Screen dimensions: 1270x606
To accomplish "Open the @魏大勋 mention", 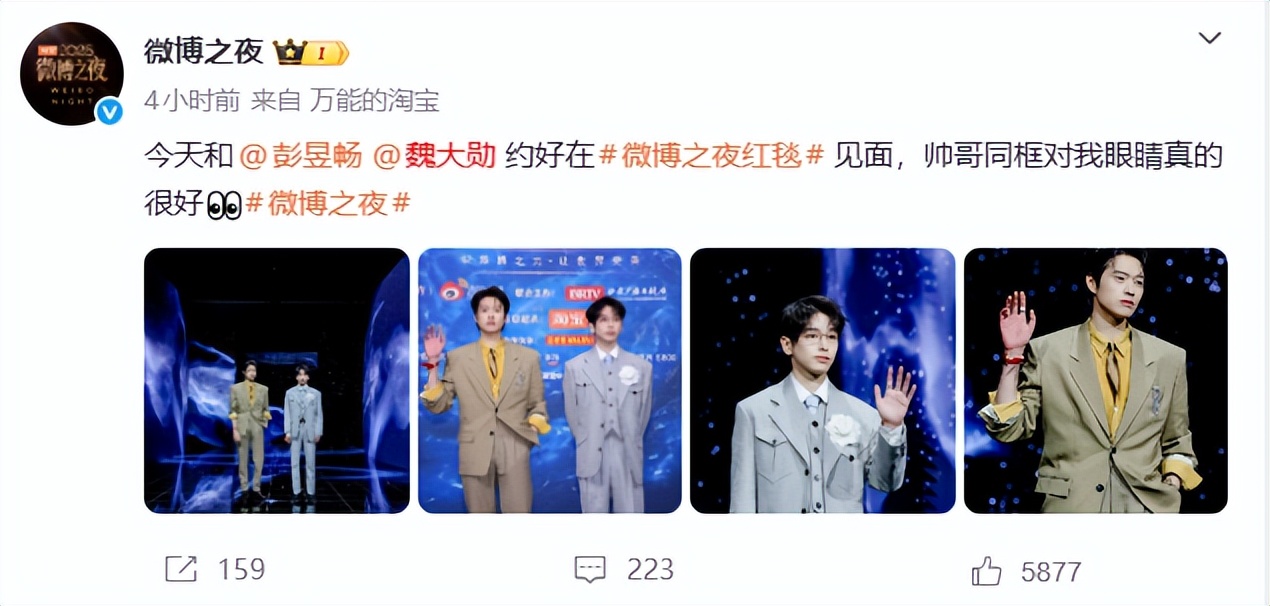I will [434, 155].
